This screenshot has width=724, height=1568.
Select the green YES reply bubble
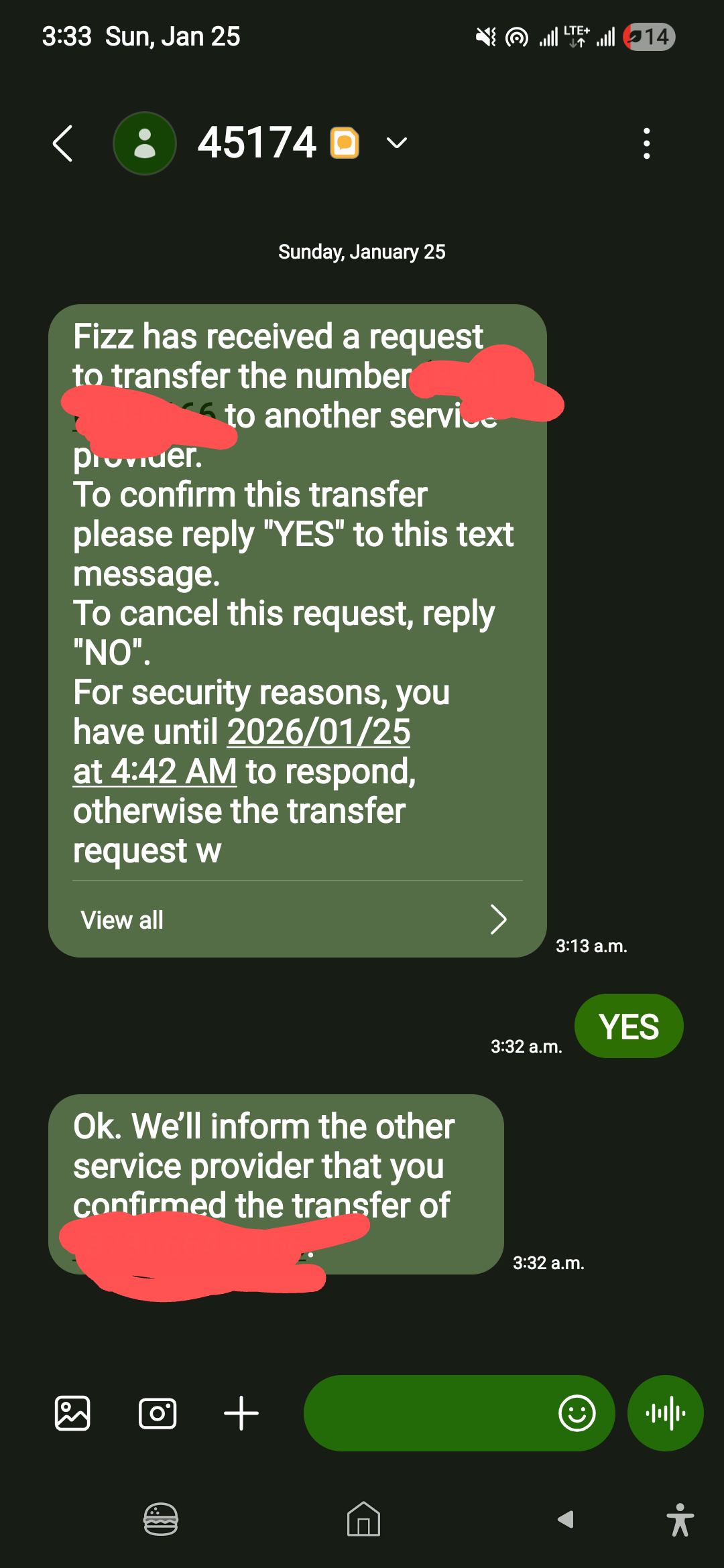click(627, 1026)
